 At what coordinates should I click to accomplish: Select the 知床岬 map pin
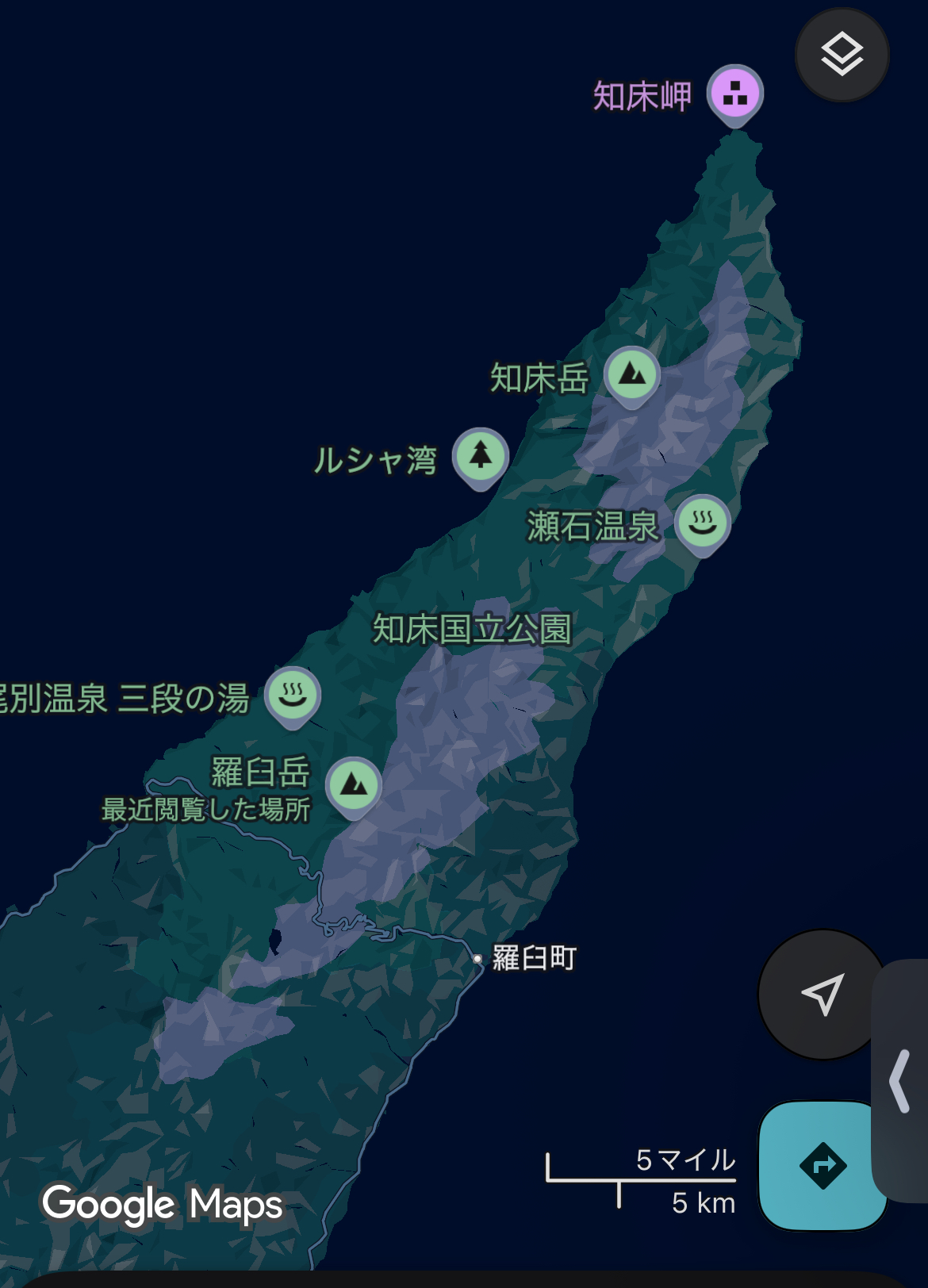(x=735, y=93)
